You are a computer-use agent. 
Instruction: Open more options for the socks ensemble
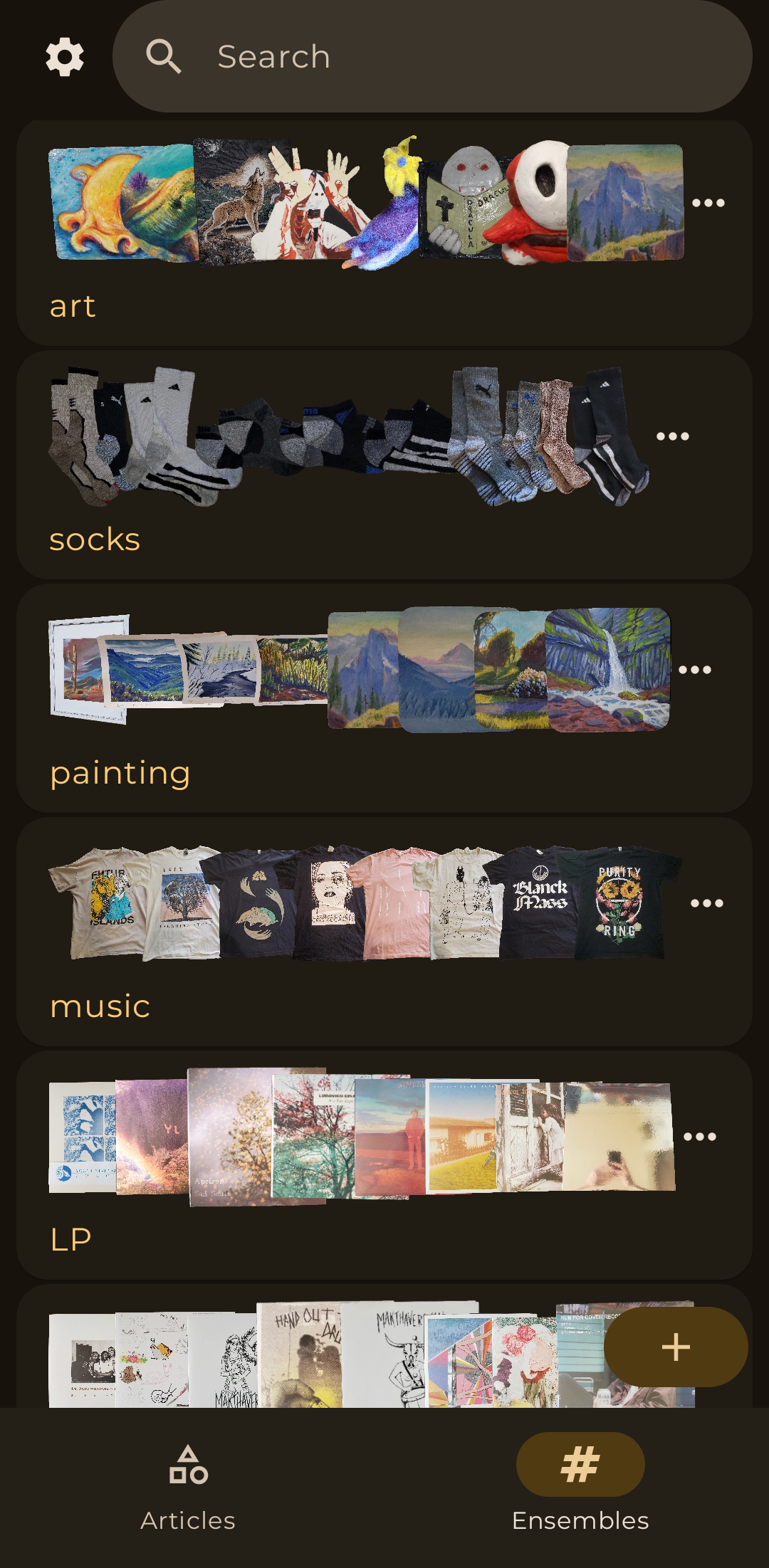672,436
